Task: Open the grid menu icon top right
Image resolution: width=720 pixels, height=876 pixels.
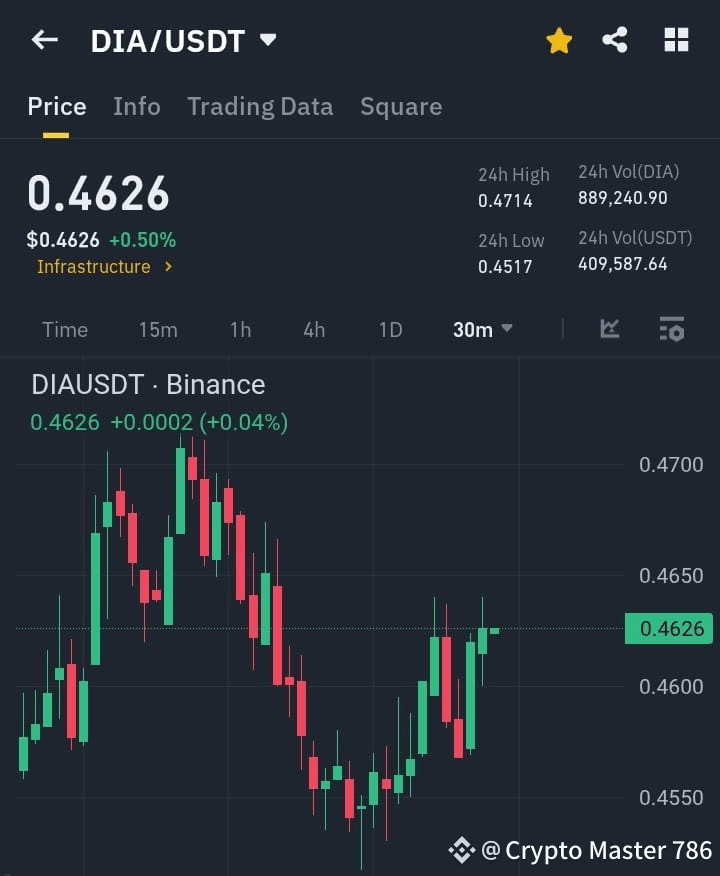Action: [676, 40]
